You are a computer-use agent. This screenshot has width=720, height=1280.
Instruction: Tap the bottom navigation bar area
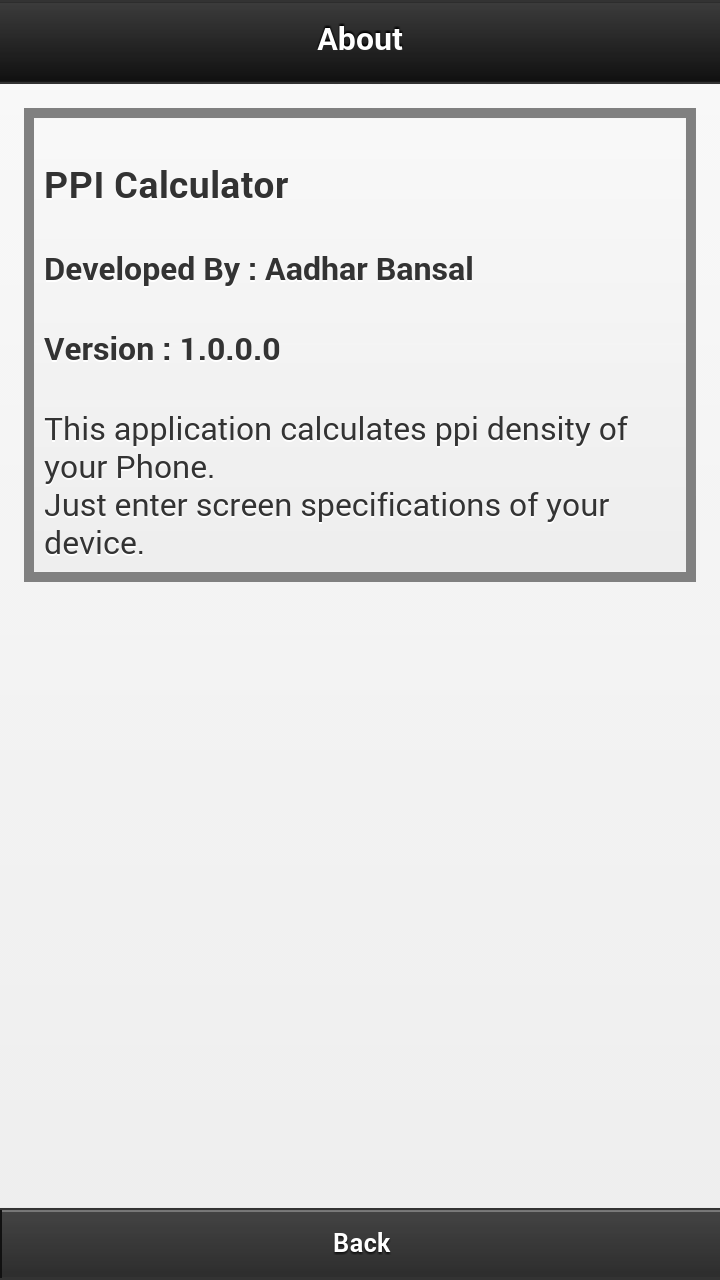click(360, 1242)
